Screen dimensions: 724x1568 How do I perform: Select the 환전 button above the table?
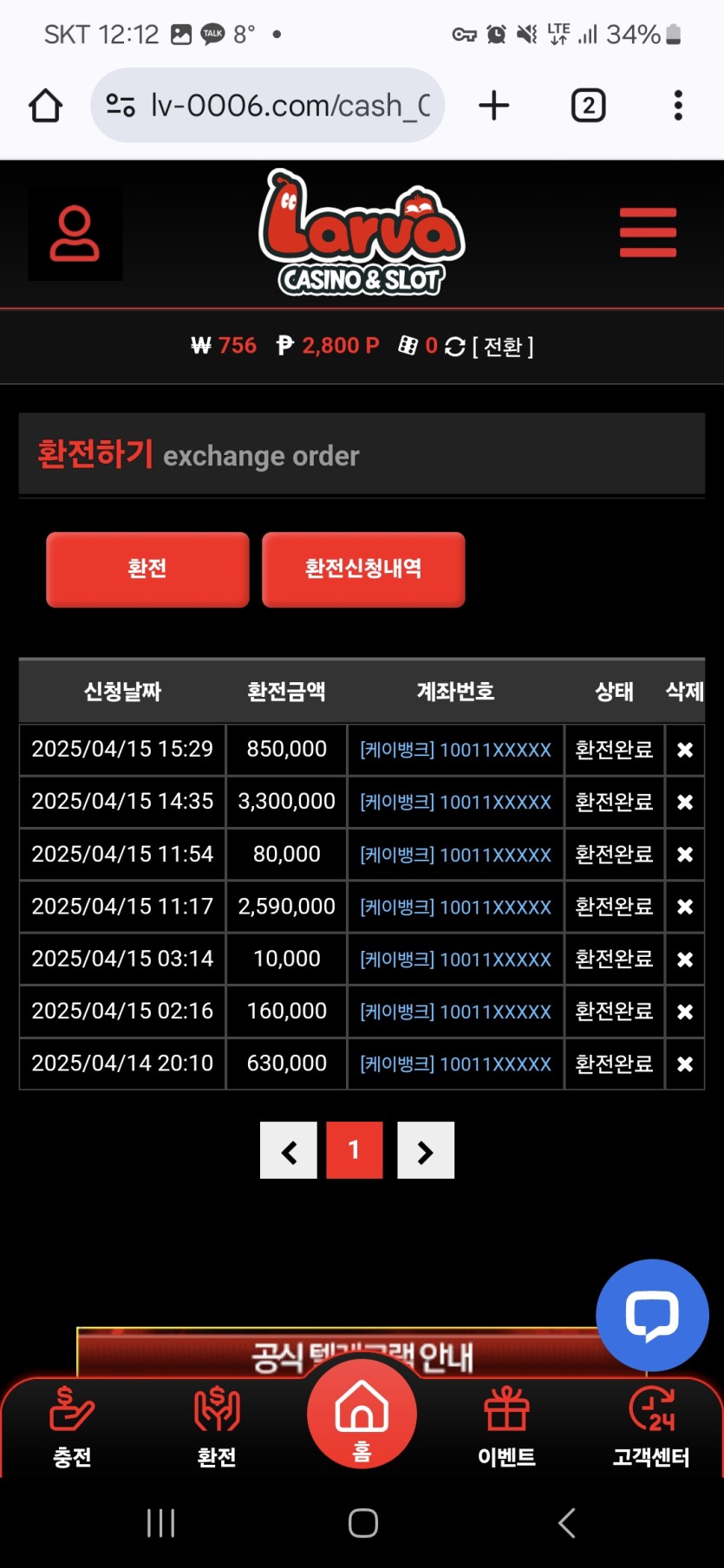pos(147,569)
